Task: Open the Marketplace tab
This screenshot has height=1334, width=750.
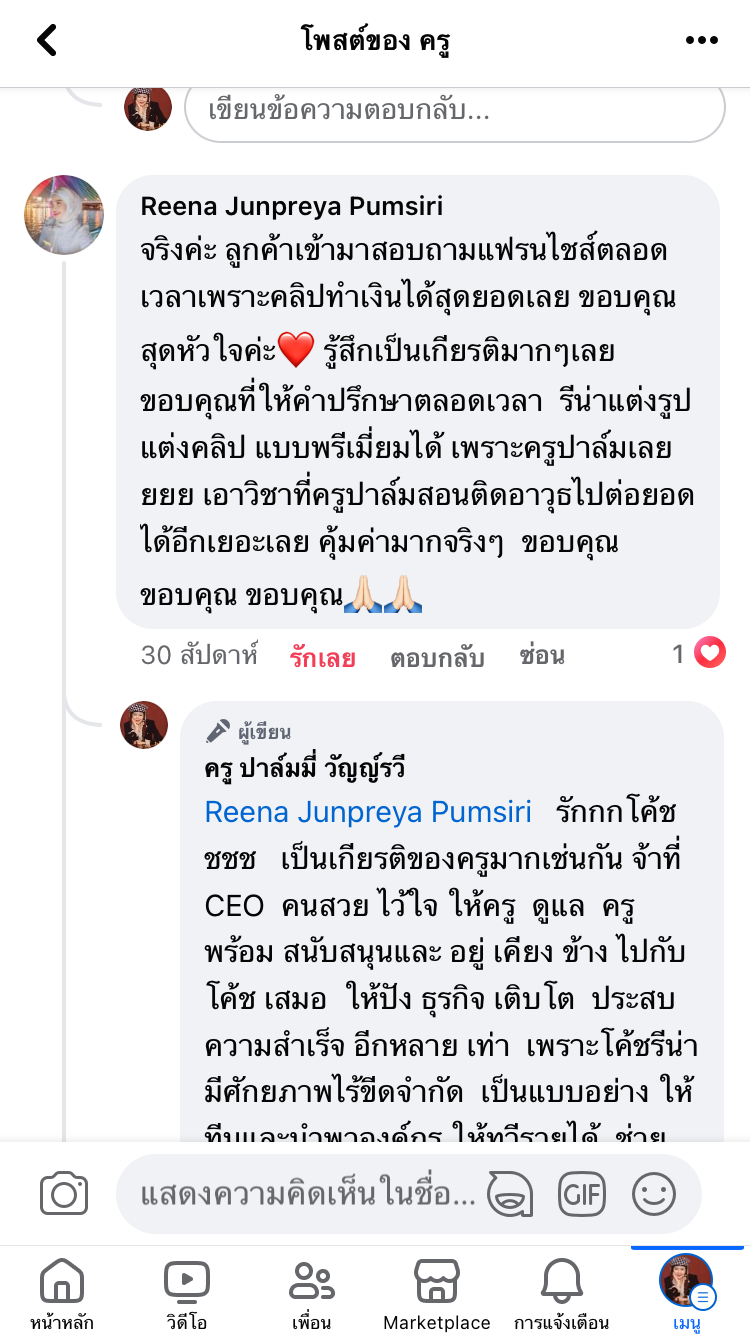Action: [x=437, y=1294]
